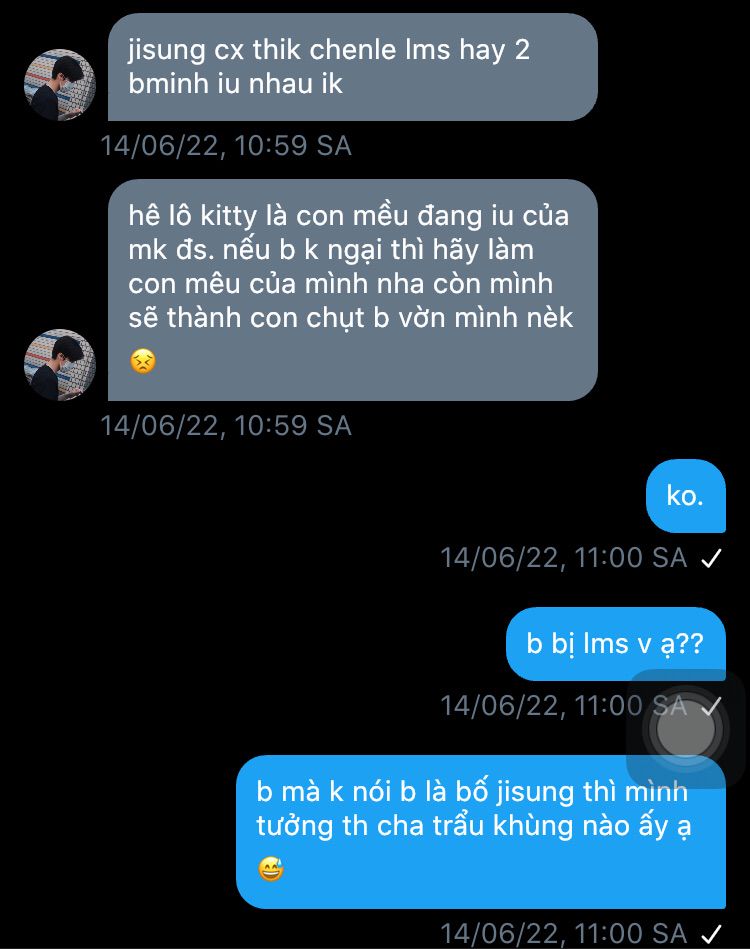Open sender's avatar beside the hê lô kitty message

(60, 365)
